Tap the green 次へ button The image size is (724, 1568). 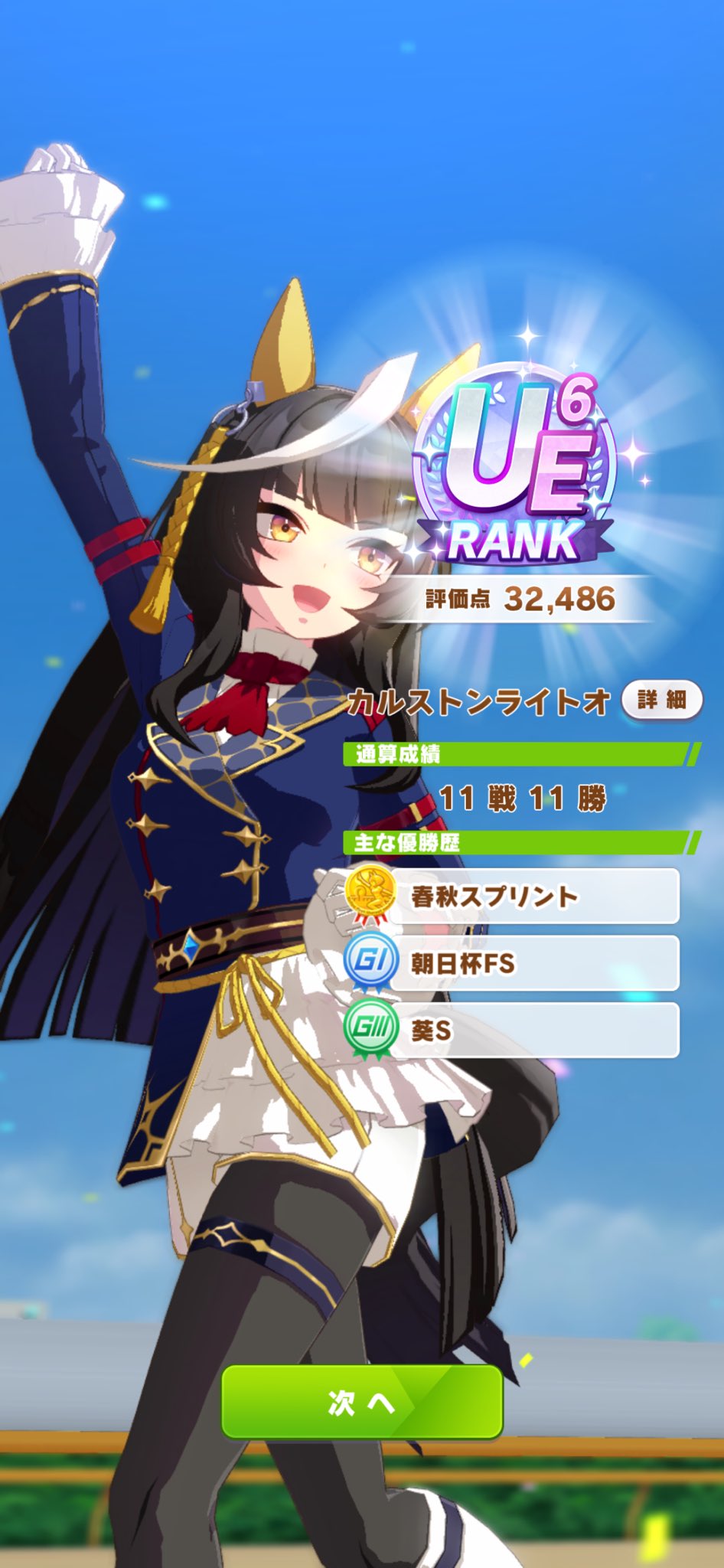tap(362, 1402)
